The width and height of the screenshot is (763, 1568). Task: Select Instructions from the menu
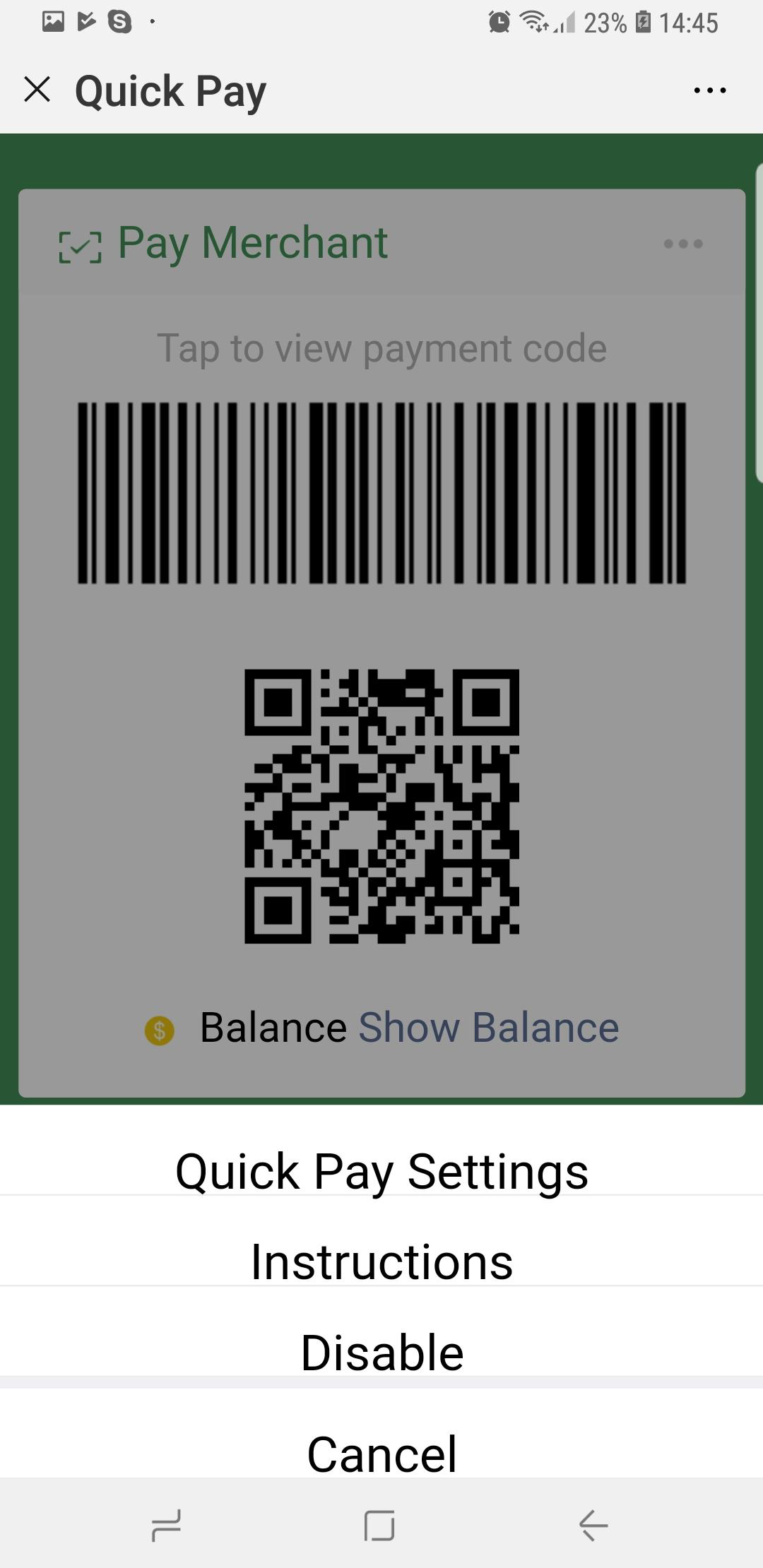381,1261
